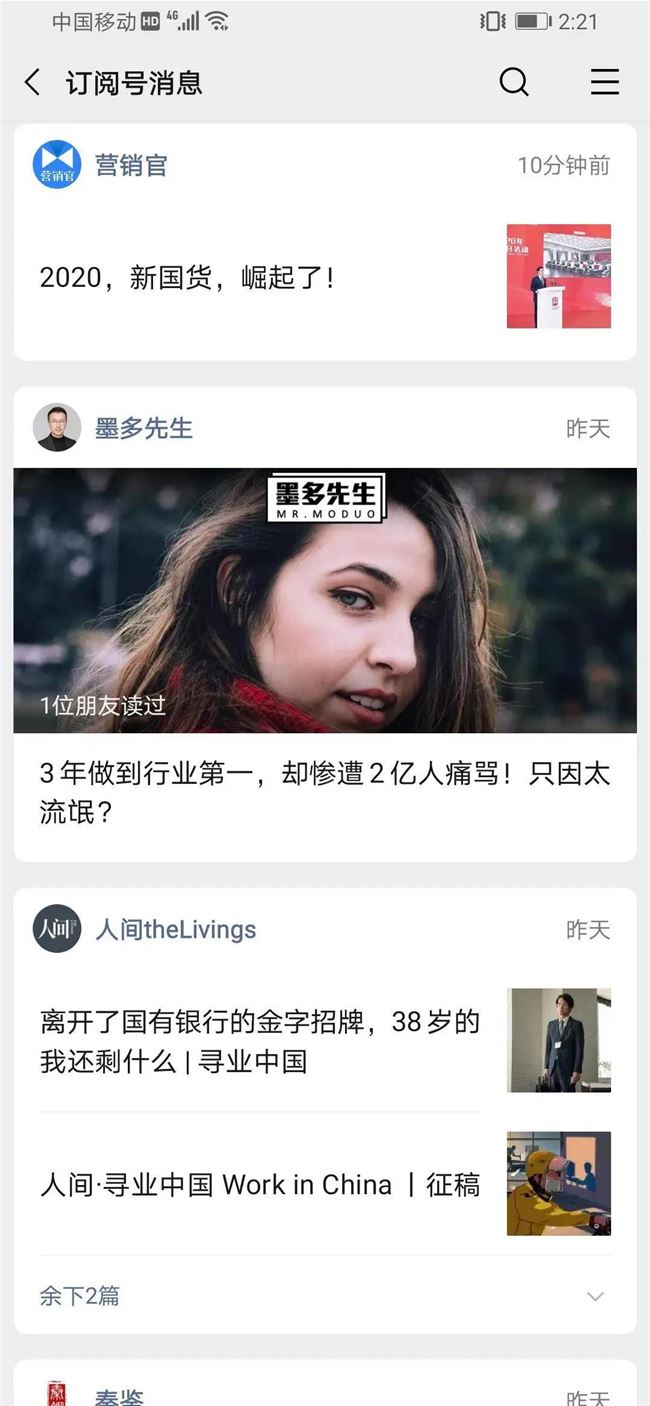Screen dimensions: 650x1406
Task: Go back from 订阅号消息
Action: [x=33, y=82]
